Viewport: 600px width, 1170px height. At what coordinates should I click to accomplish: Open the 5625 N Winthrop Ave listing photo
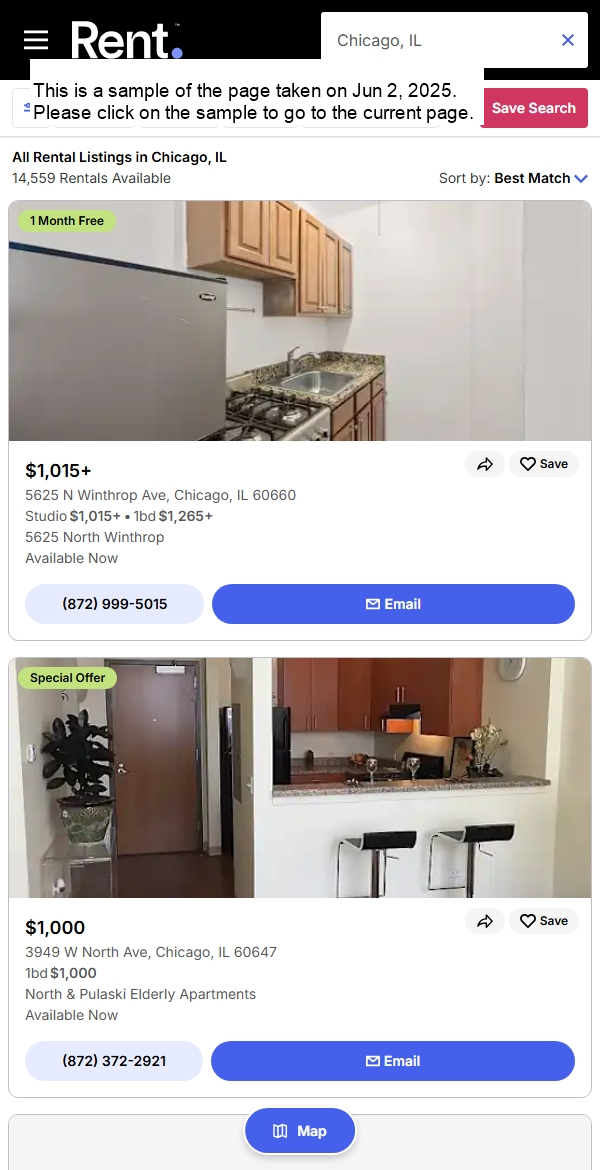tap(300, 320)
